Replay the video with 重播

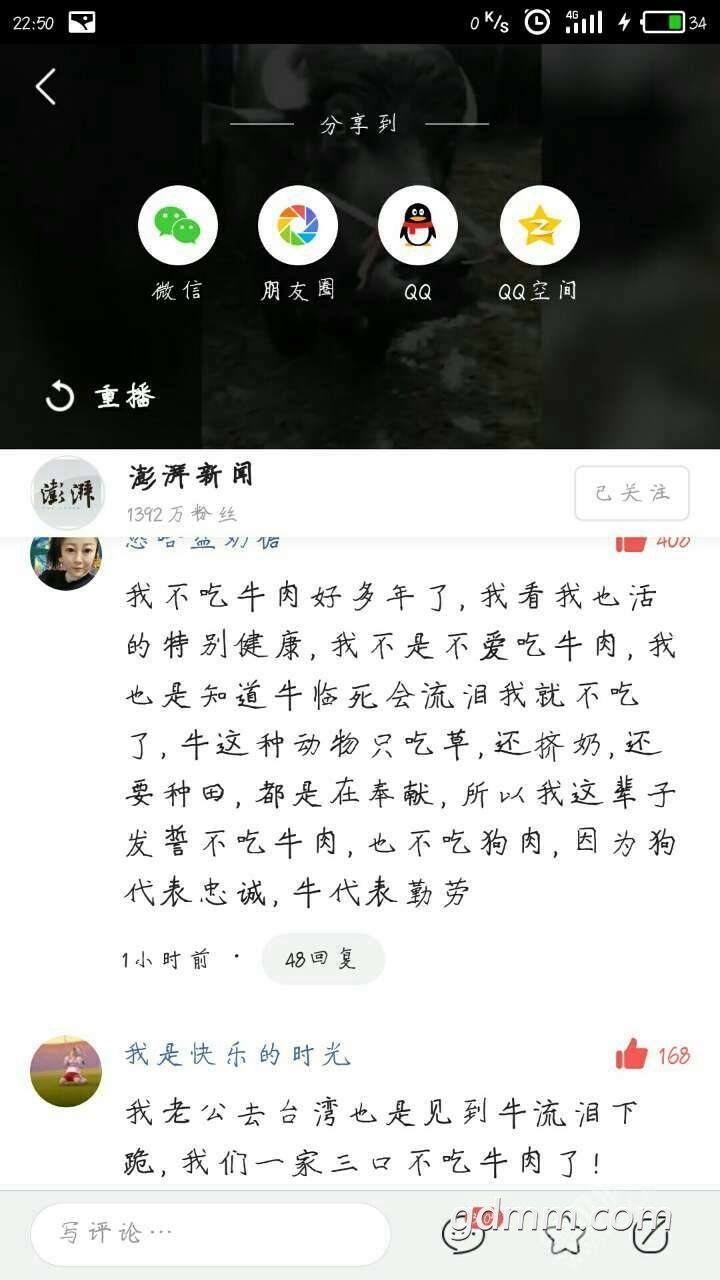click(100, 396)
